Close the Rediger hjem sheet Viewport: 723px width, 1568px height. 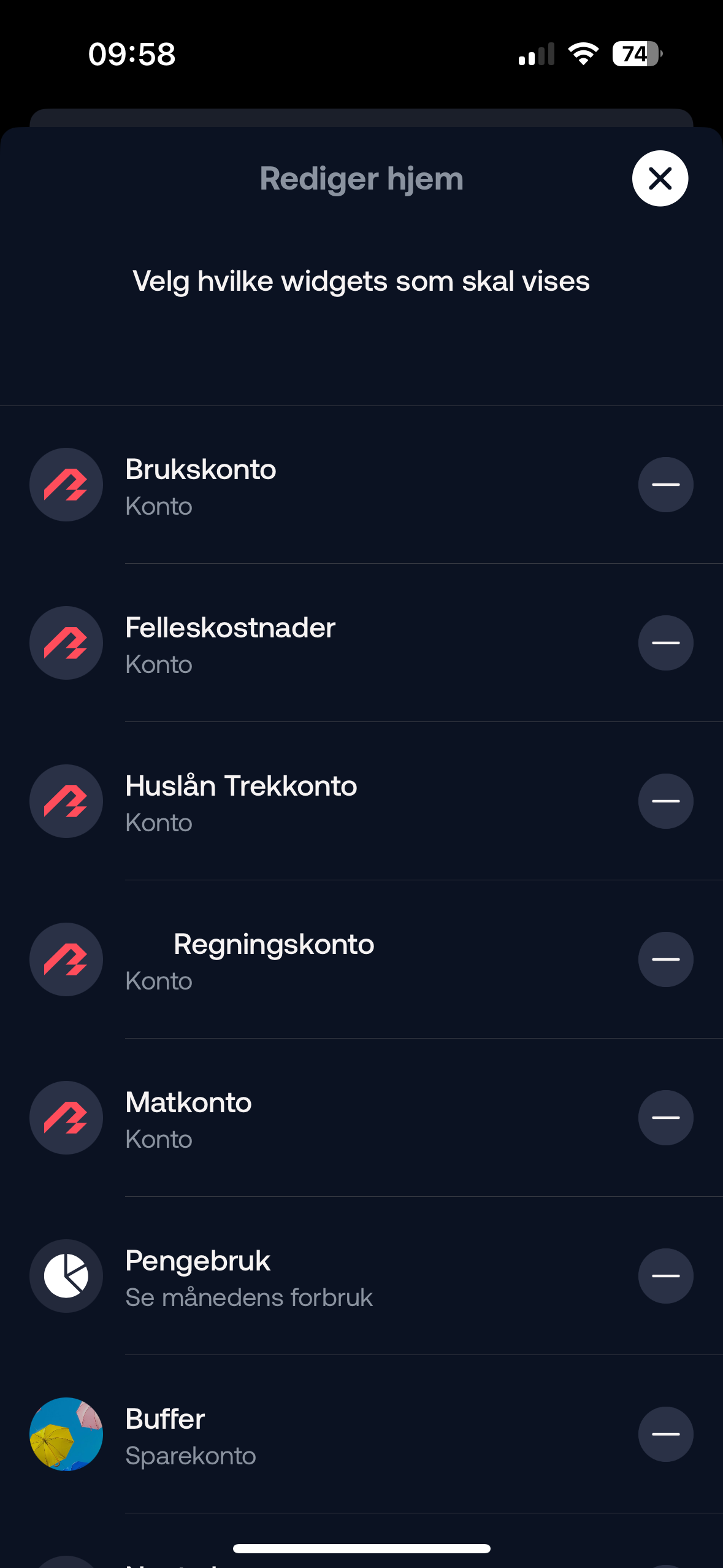[660, 179]
